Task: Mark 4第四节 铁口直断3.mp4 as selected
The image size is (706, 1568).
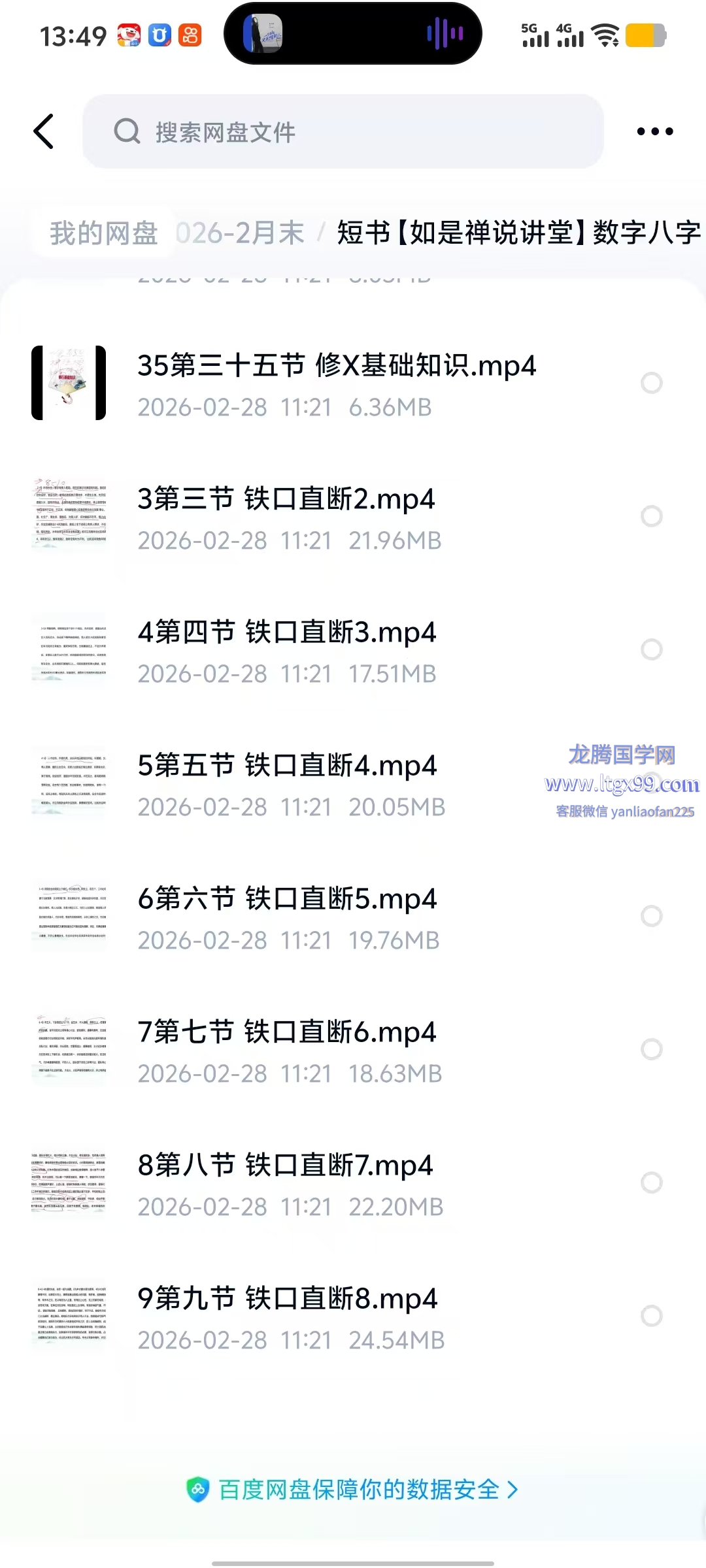Action: click(x=651, y=649)
